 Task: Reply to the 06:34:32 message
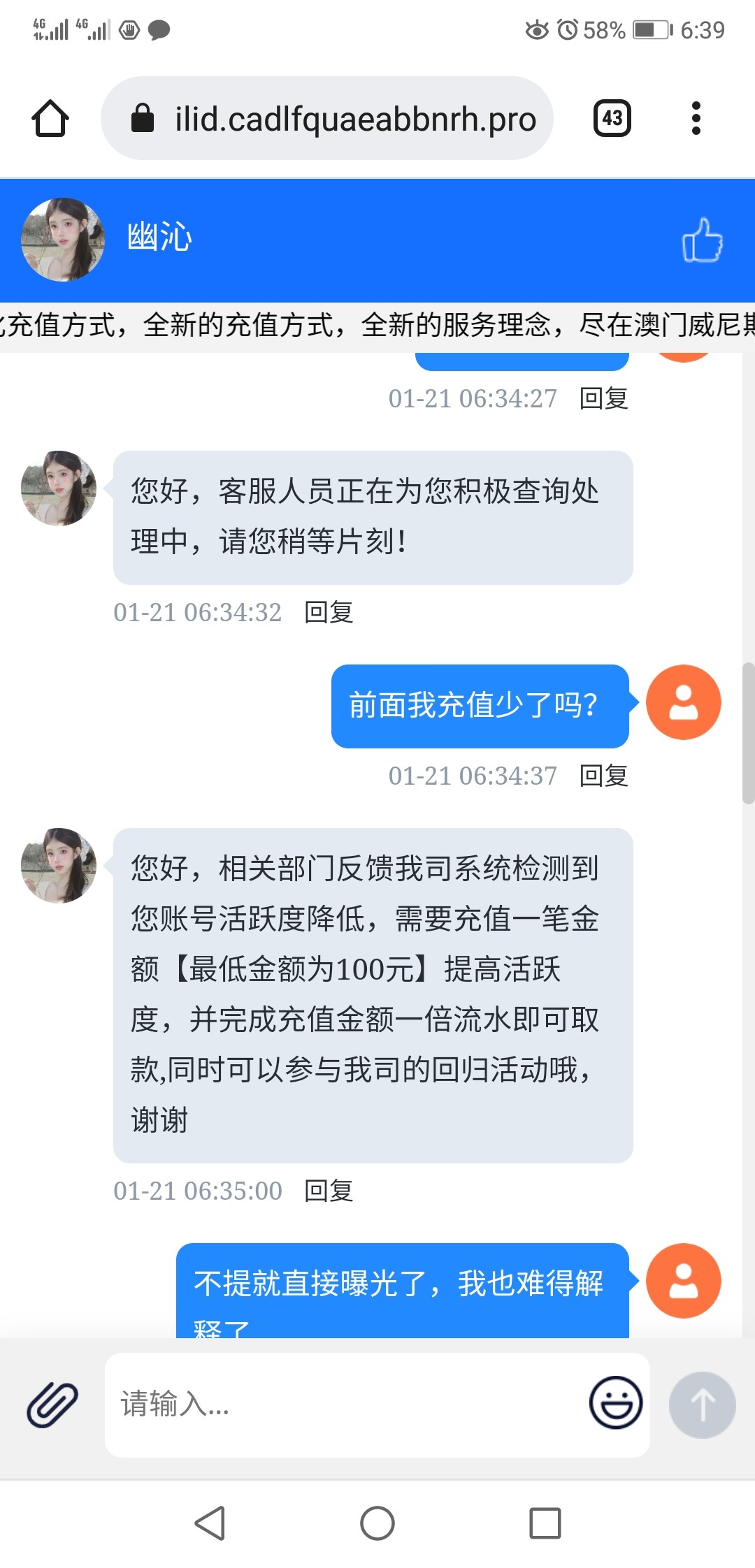(x=329, y=612)
